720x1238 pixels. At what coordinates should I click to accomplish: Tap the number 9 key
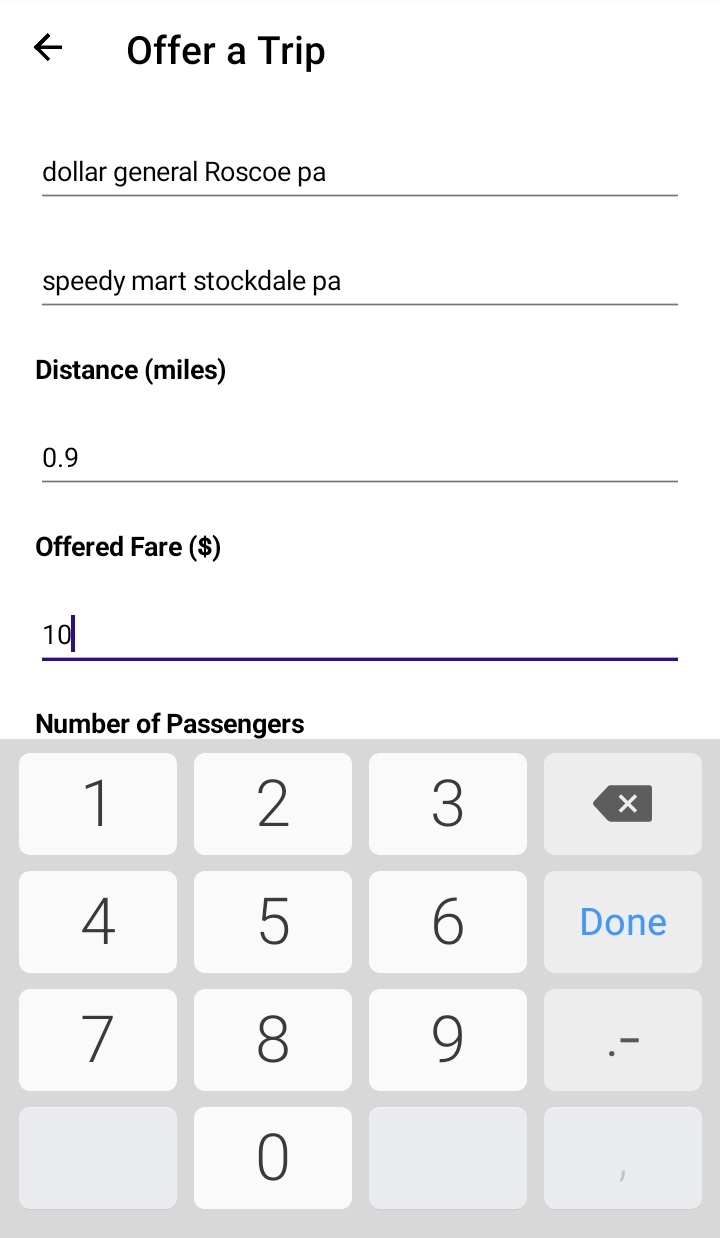point(447,1039)
